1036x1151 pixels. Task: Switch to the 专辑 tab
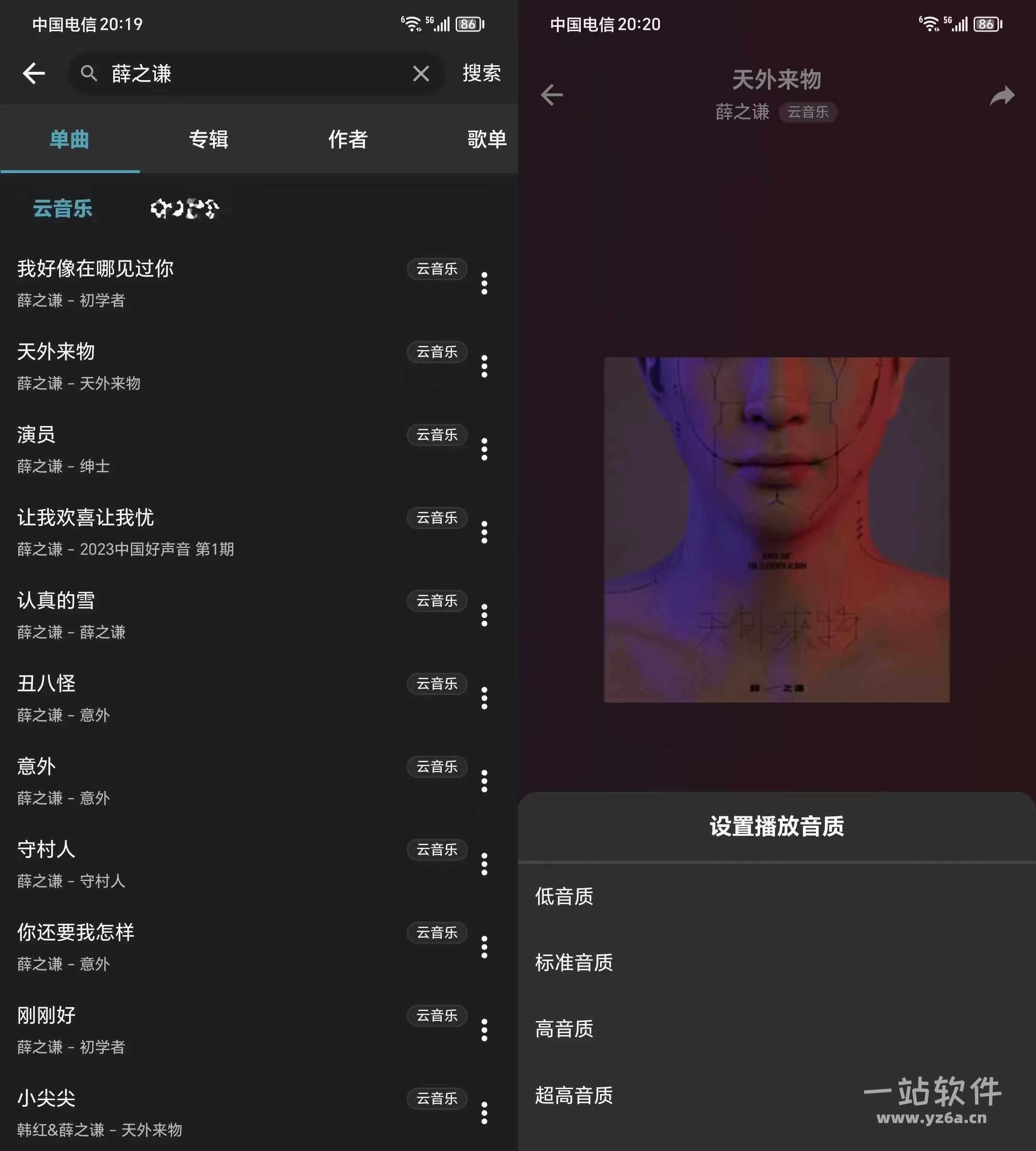(x=208, y=140)
